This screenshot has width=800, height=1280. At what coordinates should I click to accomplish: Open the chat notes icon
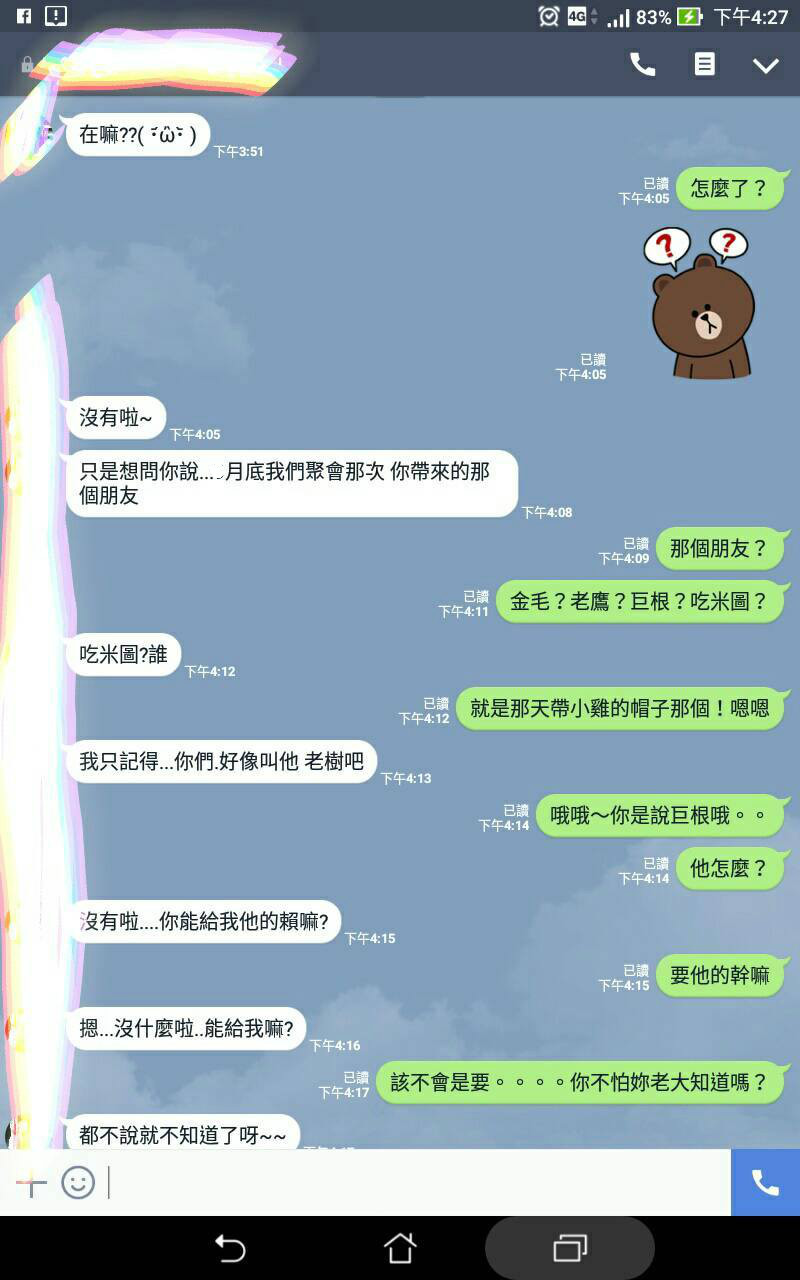705,65
